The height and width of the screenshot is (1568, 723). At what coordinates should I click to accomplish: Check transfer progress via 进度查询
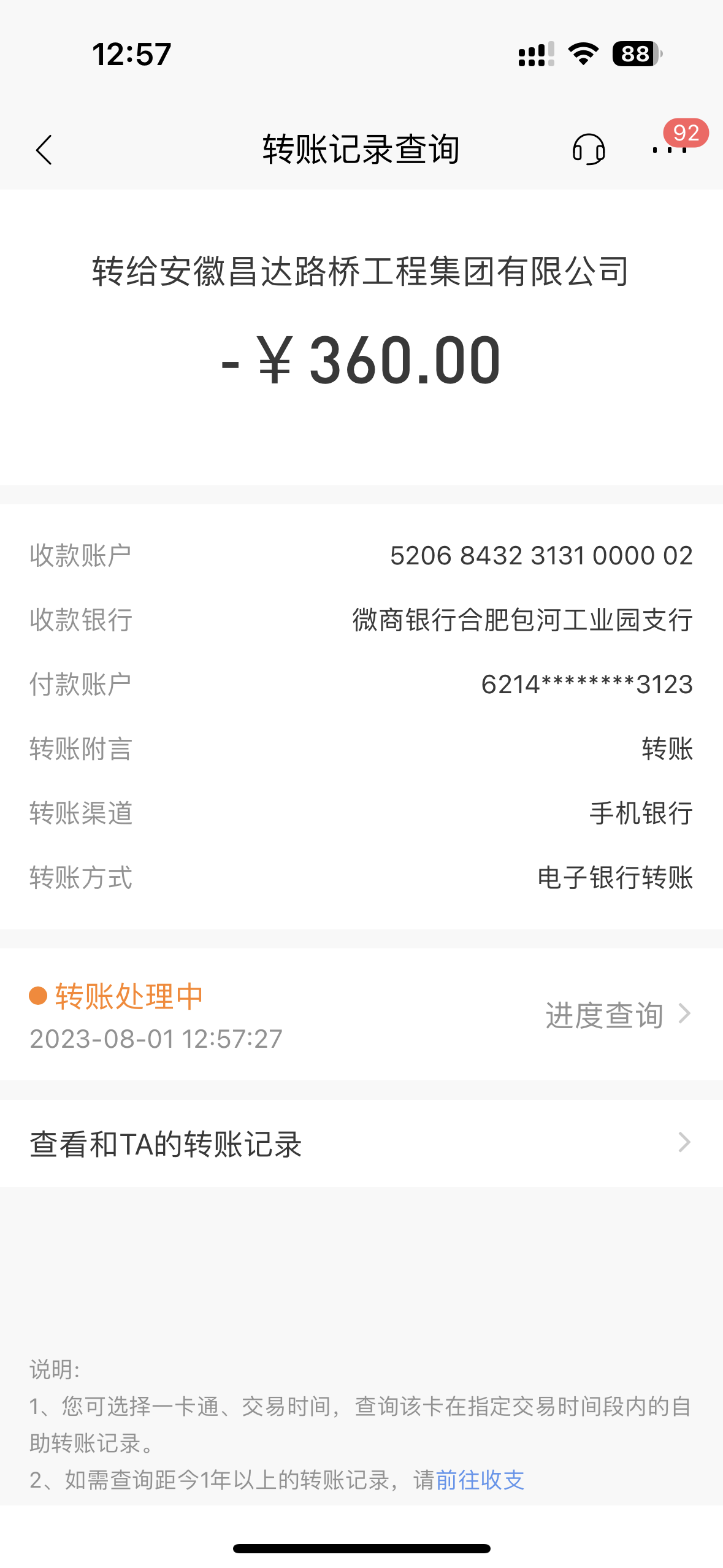click(x=618, y=1015)
